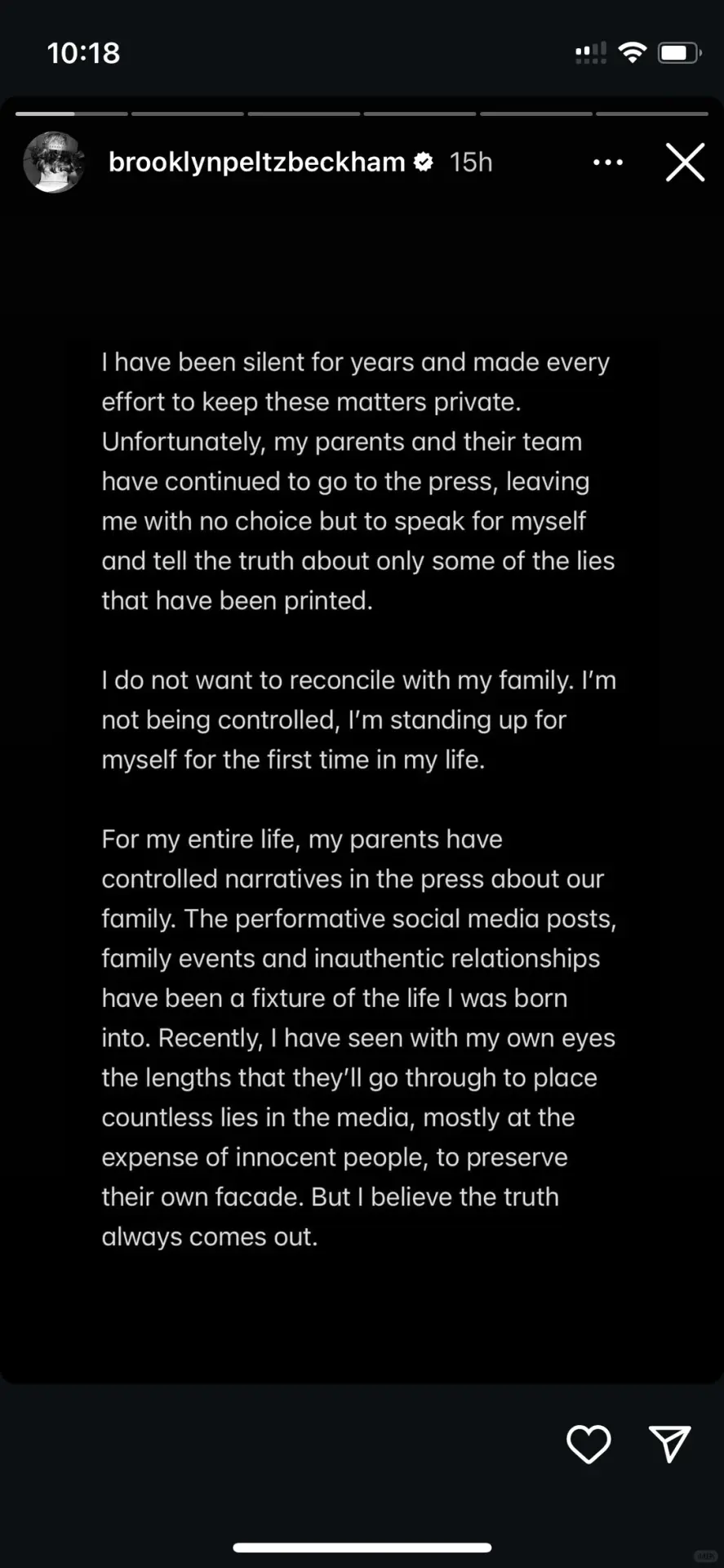
Task: Open brooklynpeltzbeckham's profile picture
Action: (x=54, y=162)
